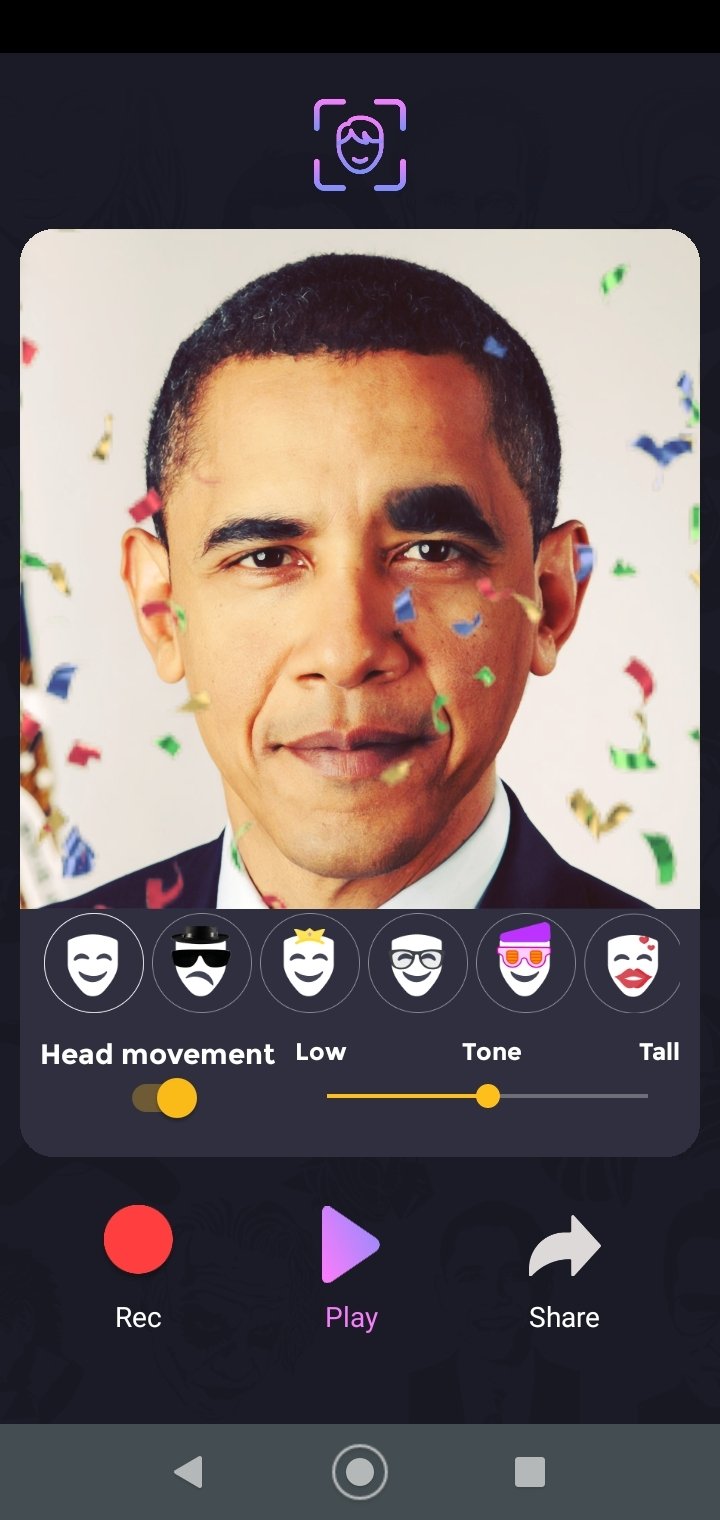Select the plain smiling mask filter
Screen dimensions: 720x1520
94,963
